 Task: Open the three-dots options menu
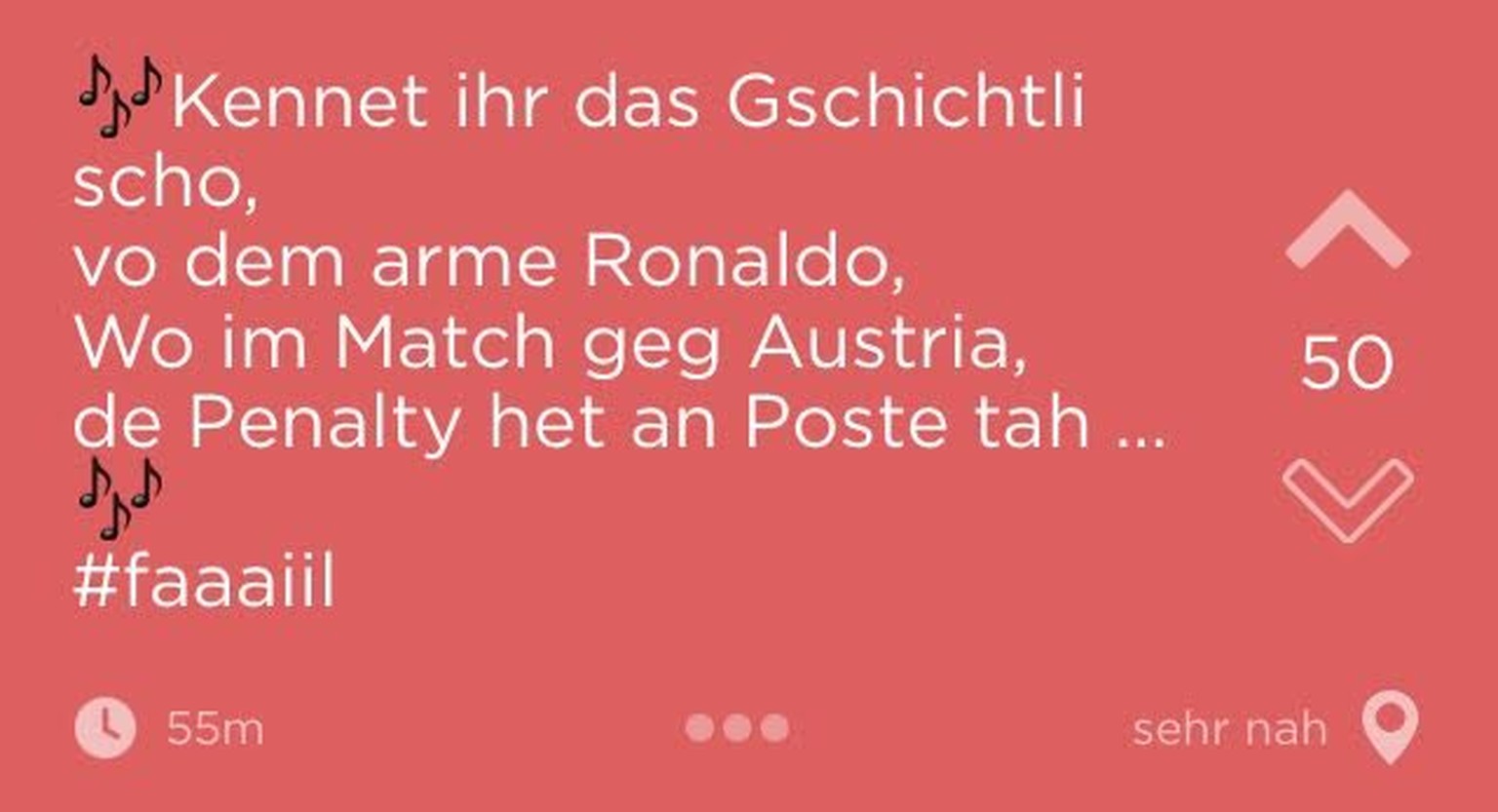click(737, 728)
